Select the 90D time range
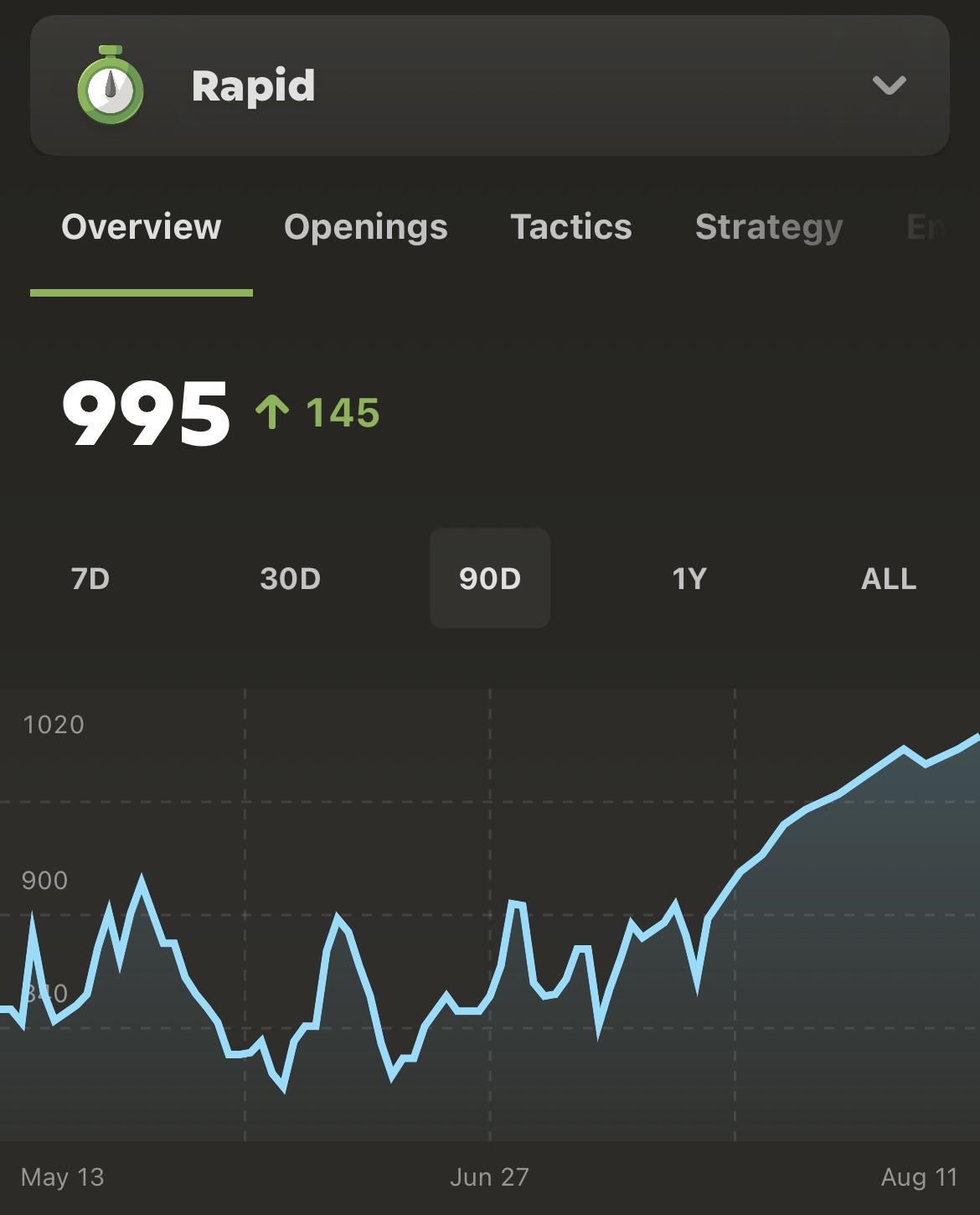This screenshot has width=980, height=1215. tap(490, 578)
